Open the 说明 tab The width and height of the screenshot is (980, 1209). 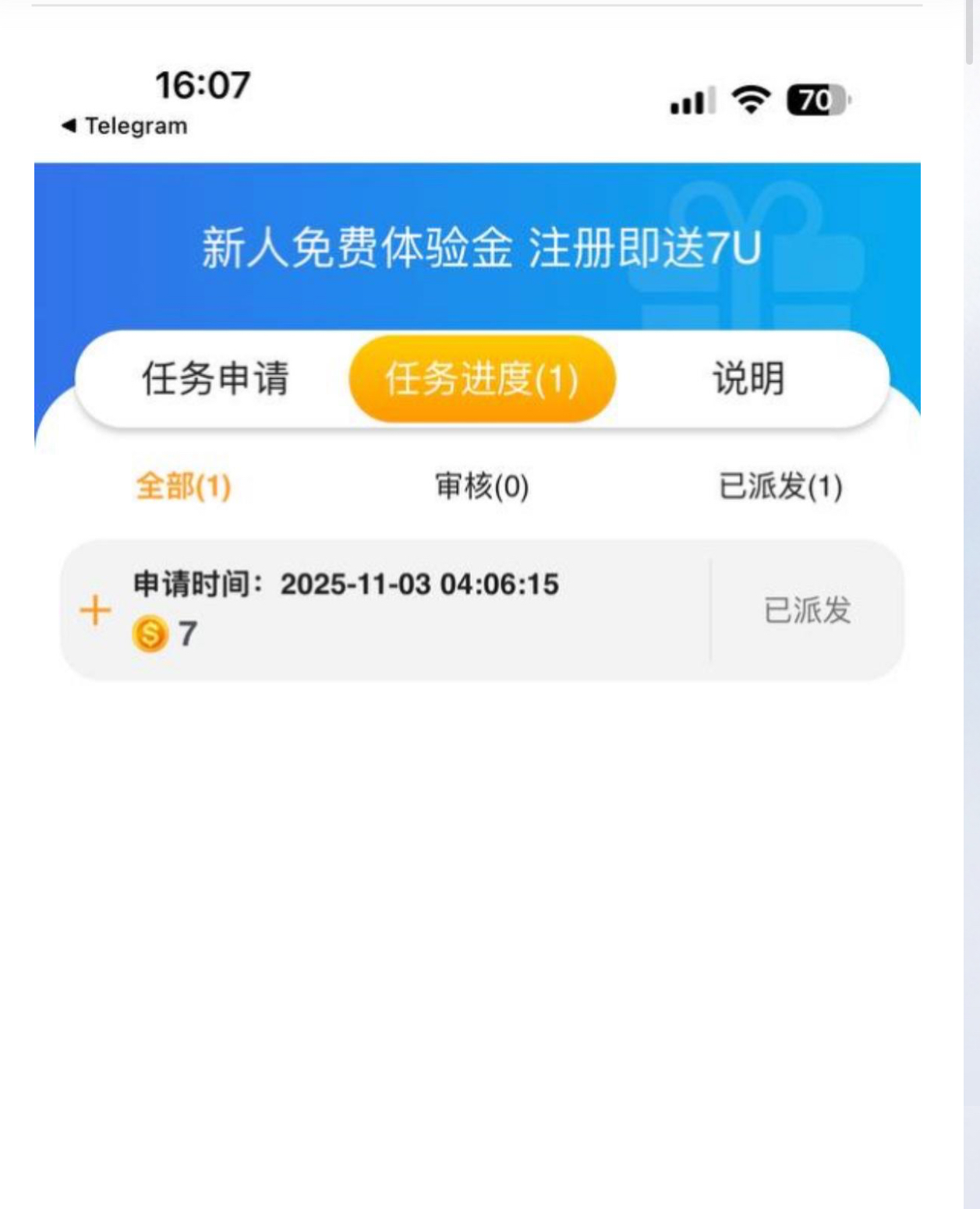(x=748, y=379)
